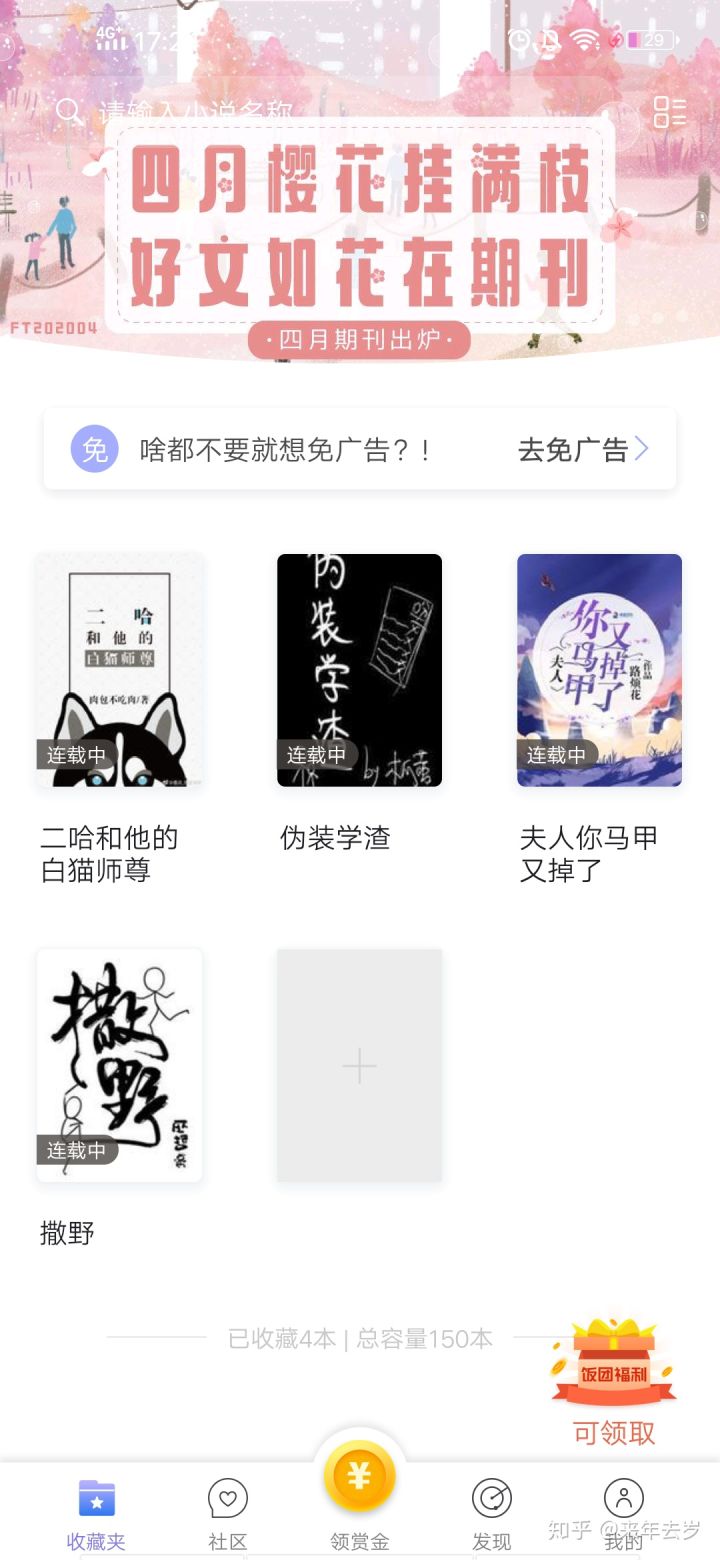720x1560 pixels.
Task: Open the book 夫人你马甲又掉了
Action: [x=599, y=670]
